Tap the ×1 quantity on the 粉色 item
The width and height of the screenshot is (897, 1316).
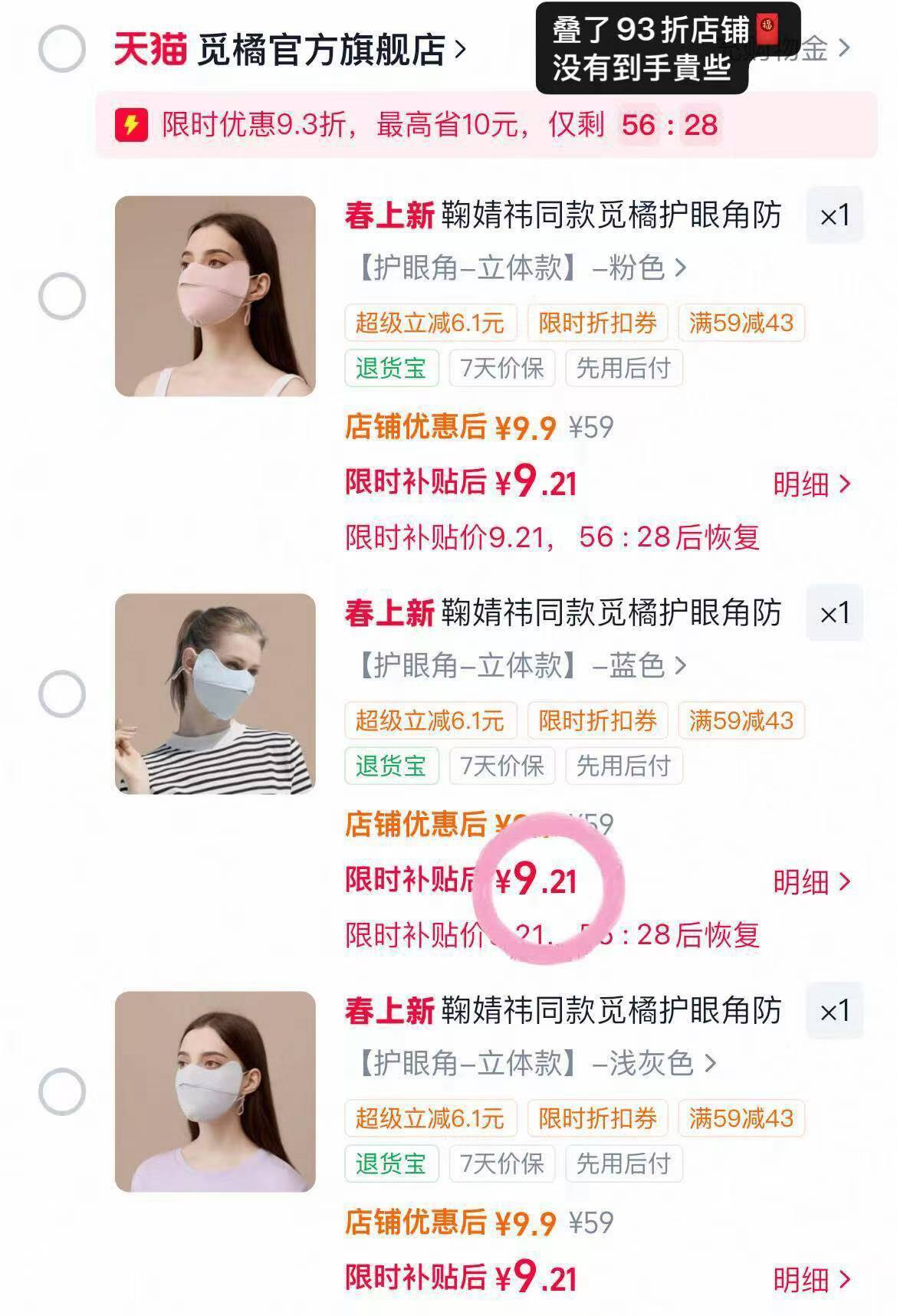click(x=834, y=215)
